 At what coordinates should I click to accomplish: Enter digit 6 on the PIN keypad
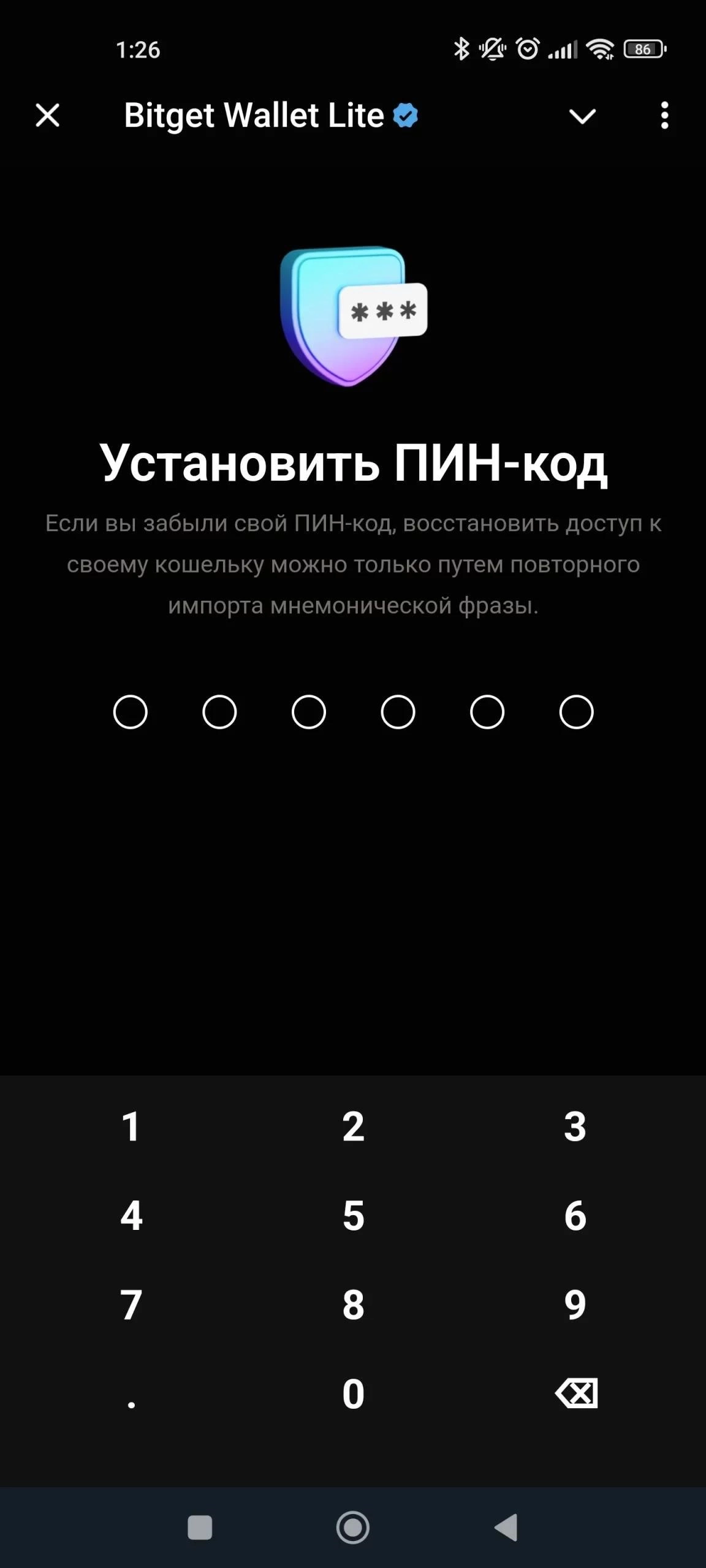(575, 1216)
